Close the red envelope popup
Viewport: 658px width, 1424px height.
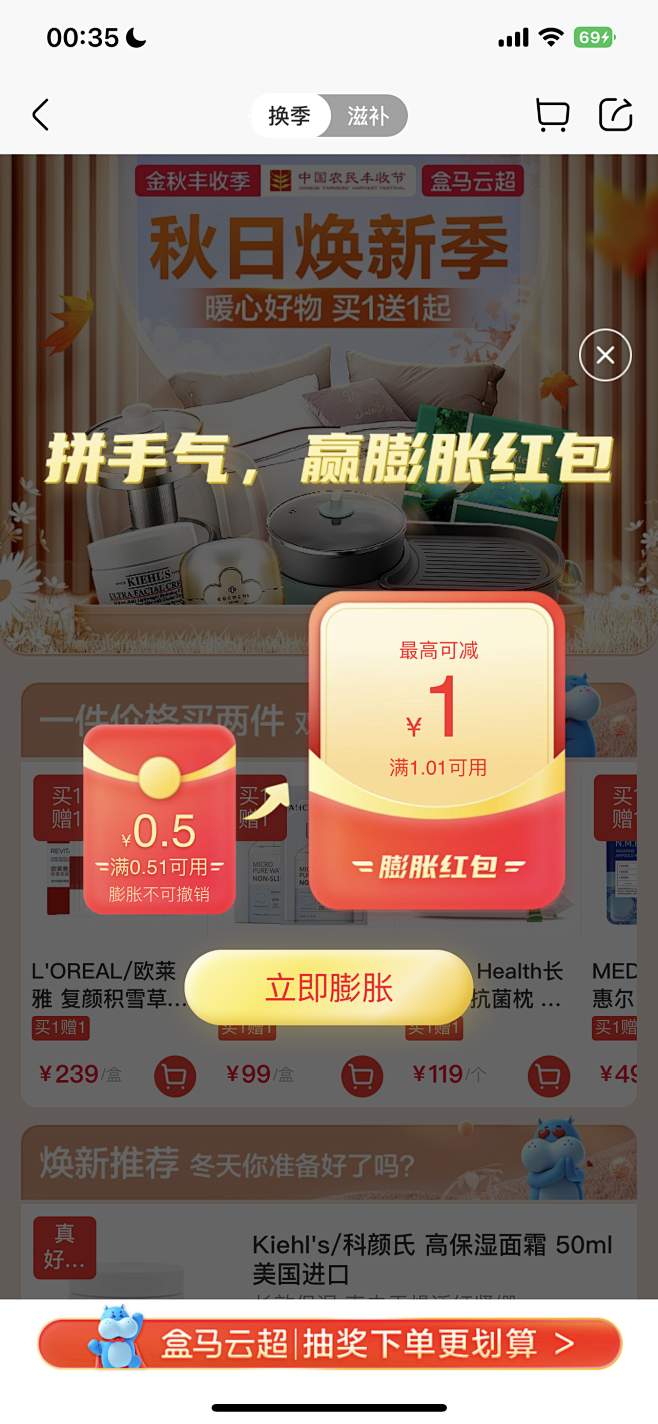click(605, 355)
